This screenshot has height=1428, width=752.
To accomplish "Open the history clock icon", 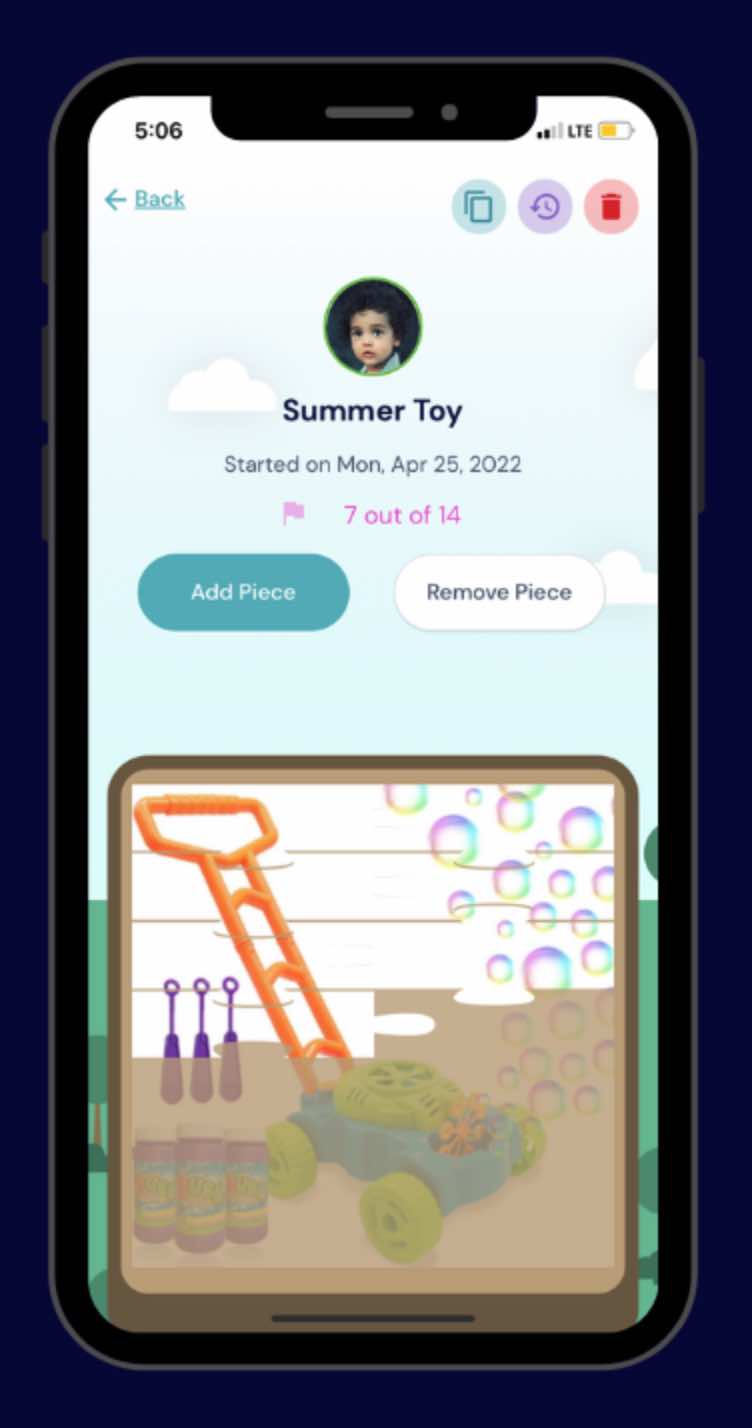I will click(545, 207).
